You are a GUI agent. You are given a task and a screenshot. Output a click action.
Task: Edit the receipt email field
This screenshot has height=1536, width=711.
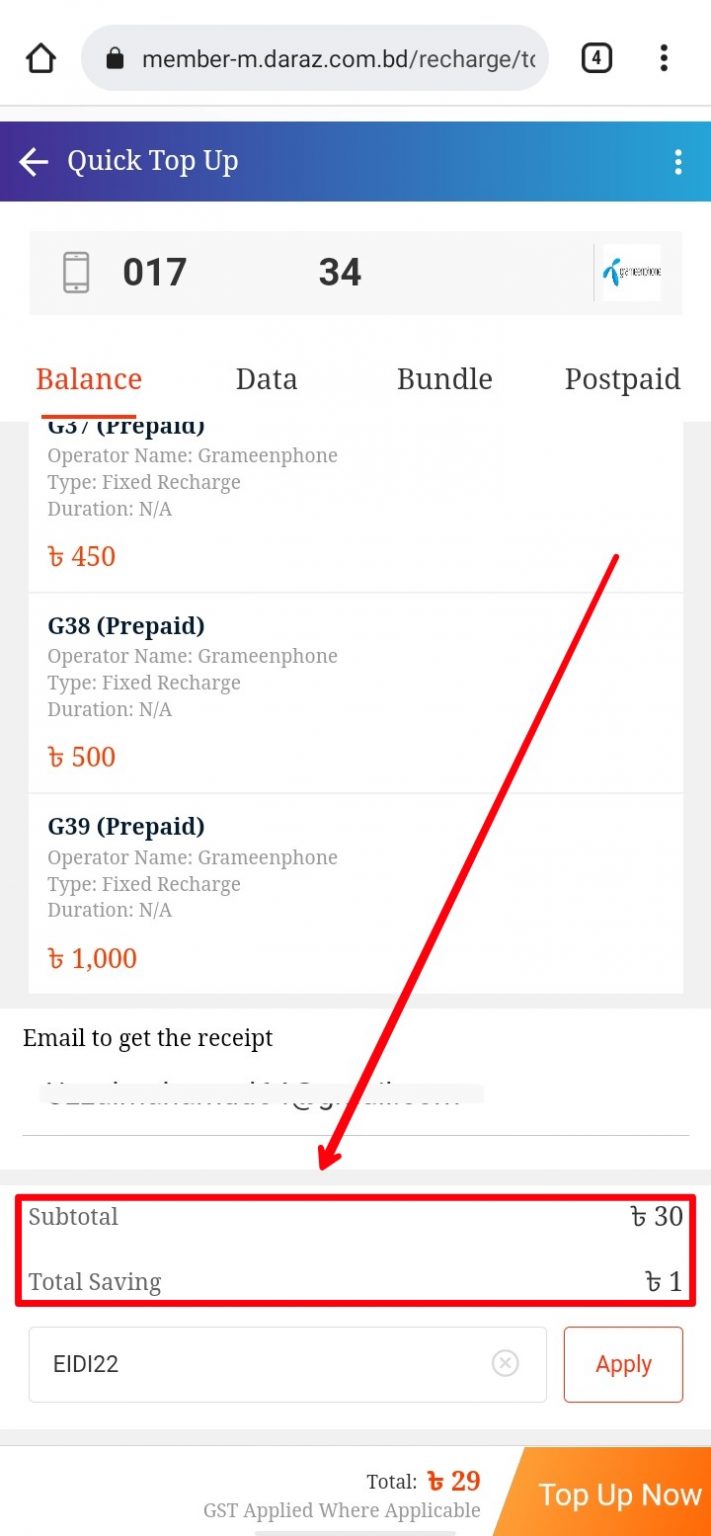coord(356,1096)
